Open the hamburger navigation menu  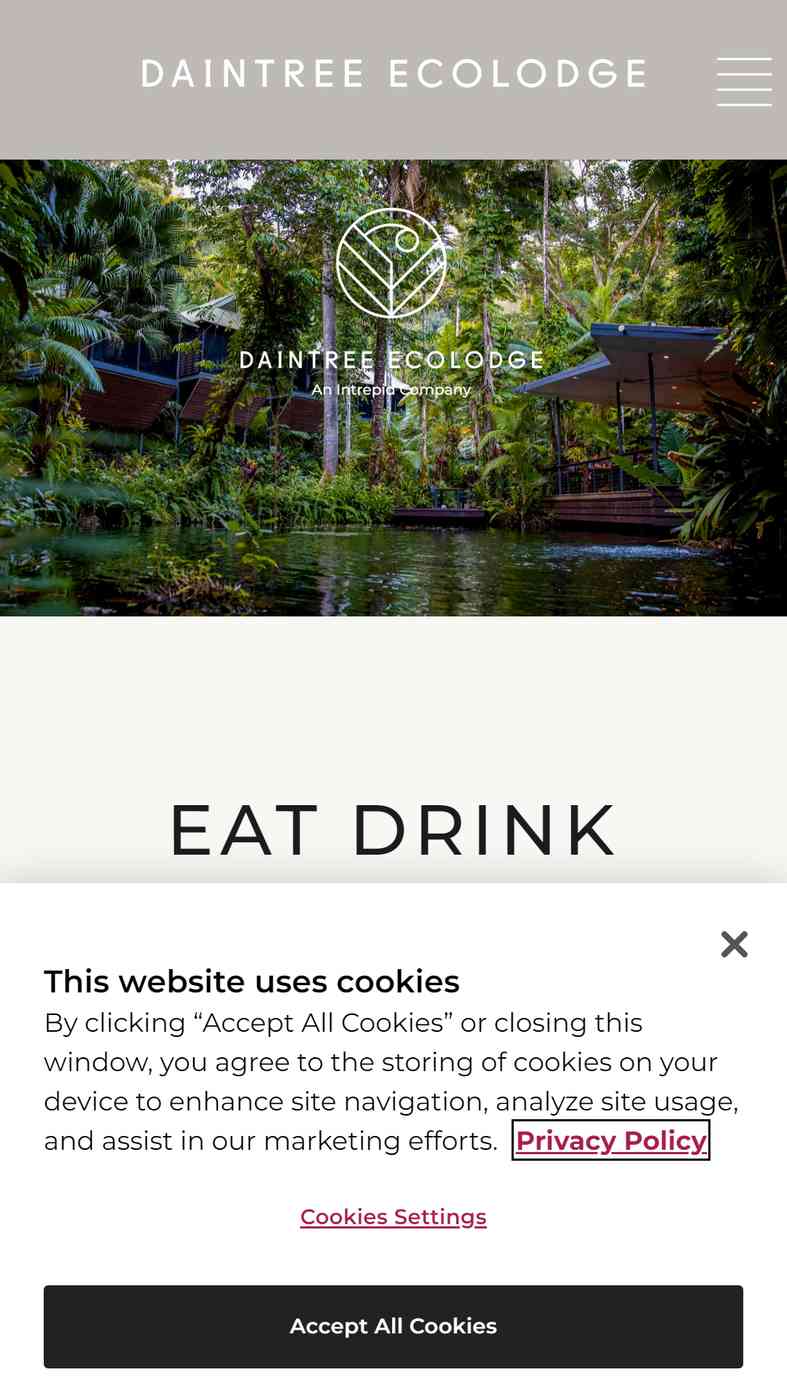(744, 81)
